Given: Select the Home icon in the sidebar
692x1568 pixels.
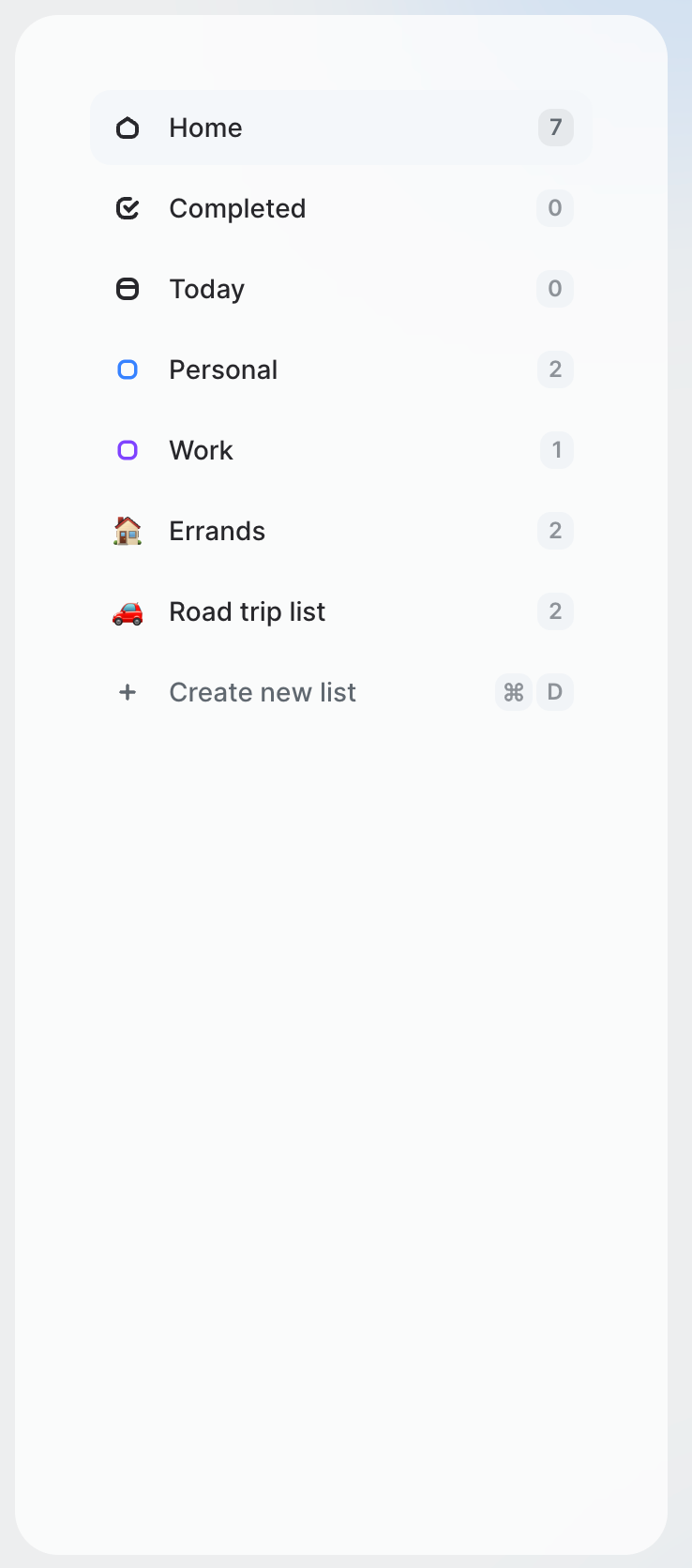Looking at the screenshot, I should point(128,128).
